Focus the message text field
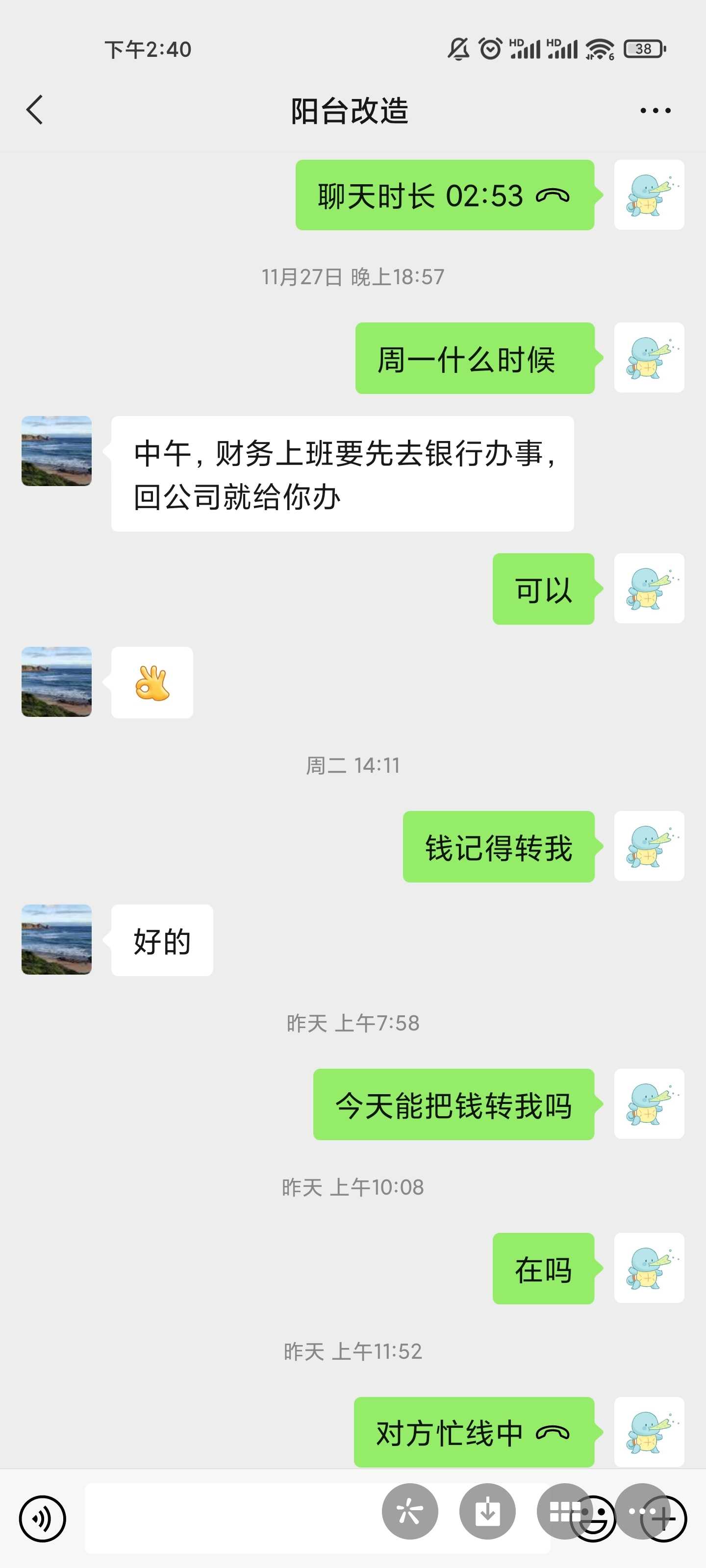The width and height of the screenshot is (706, 1568). click(231, 1519)
